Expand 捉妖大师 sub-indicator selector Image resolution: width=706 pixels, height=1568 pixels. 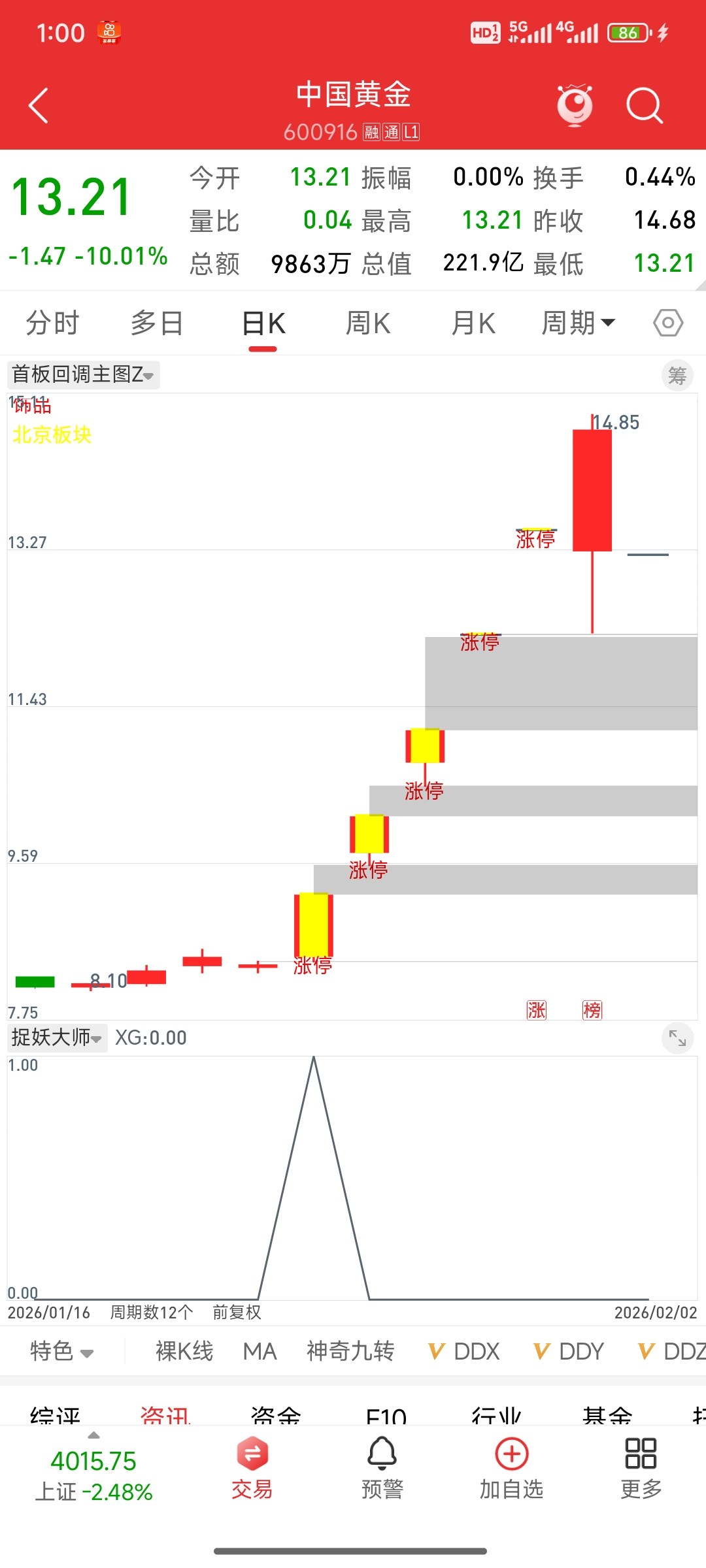point(57,1037)
